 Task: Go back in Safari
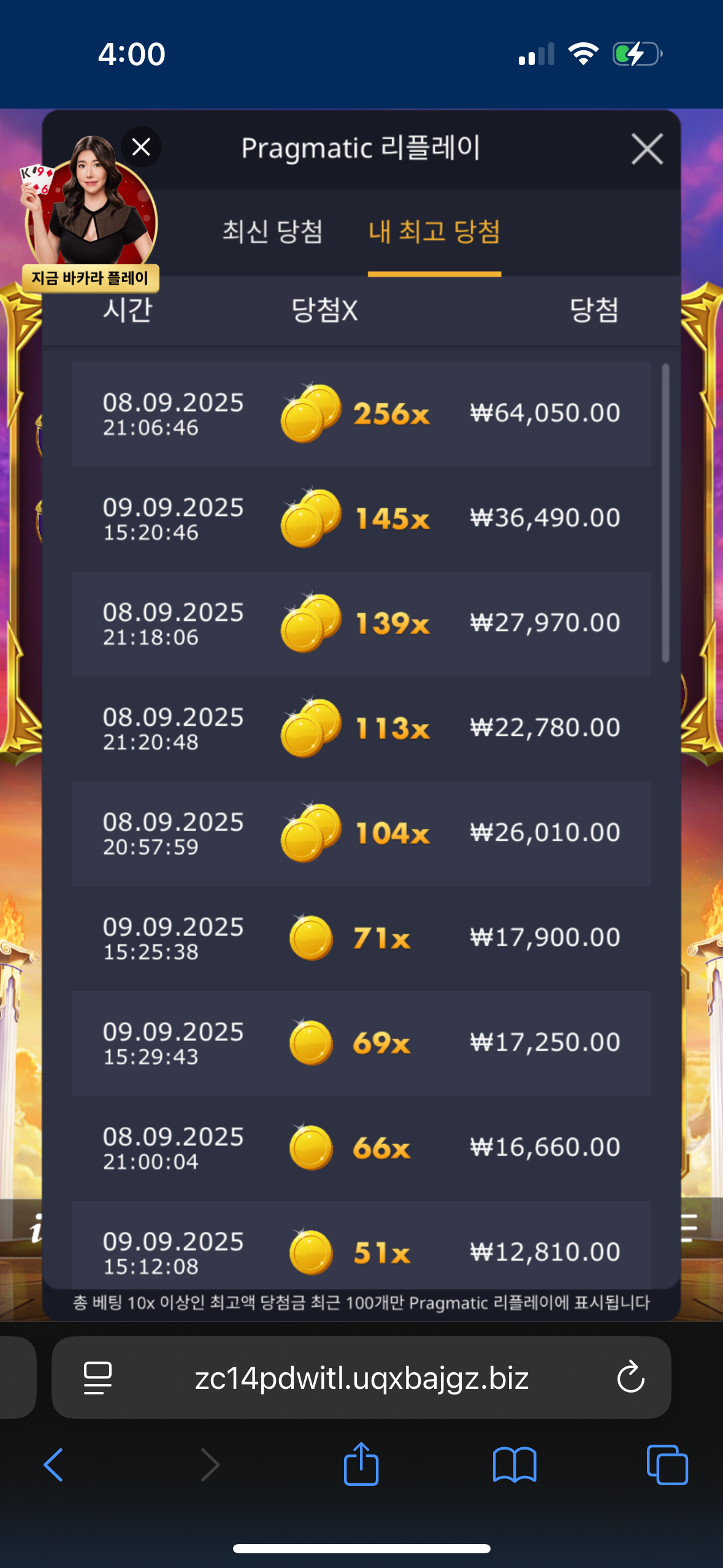tap(53, 1465)
